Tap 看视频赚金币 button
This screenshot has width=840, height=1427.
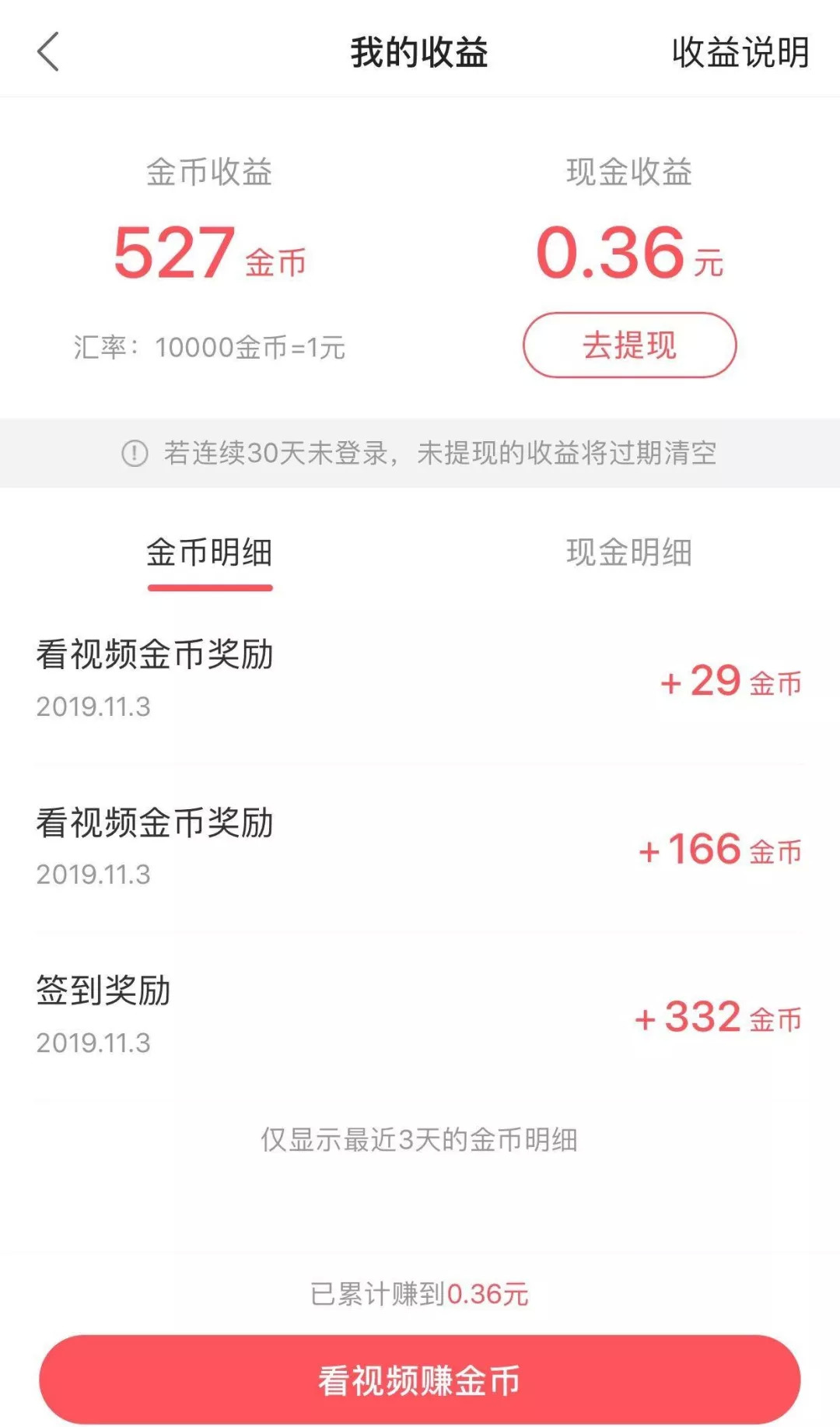tap(419, 1380)
